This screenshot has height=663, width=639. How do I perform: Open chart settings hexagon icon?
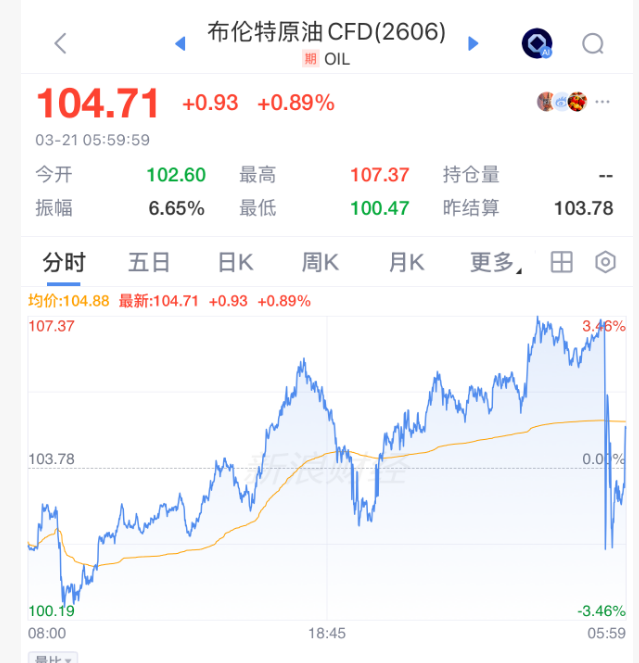coord(605,262)
